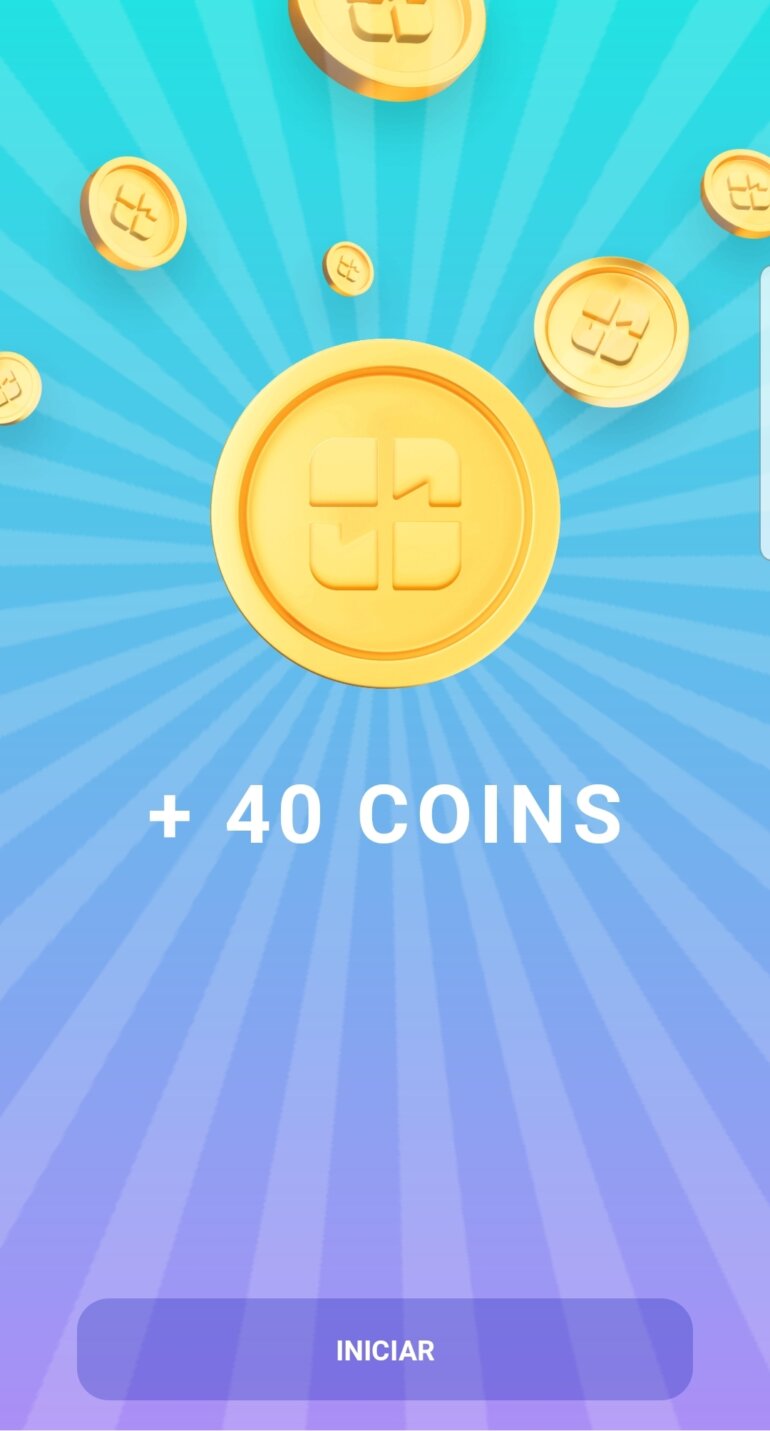Viewport: 770px width, 1431px height.
Task: Tap the INICIAR button
Action: [x=385, y=1349]
